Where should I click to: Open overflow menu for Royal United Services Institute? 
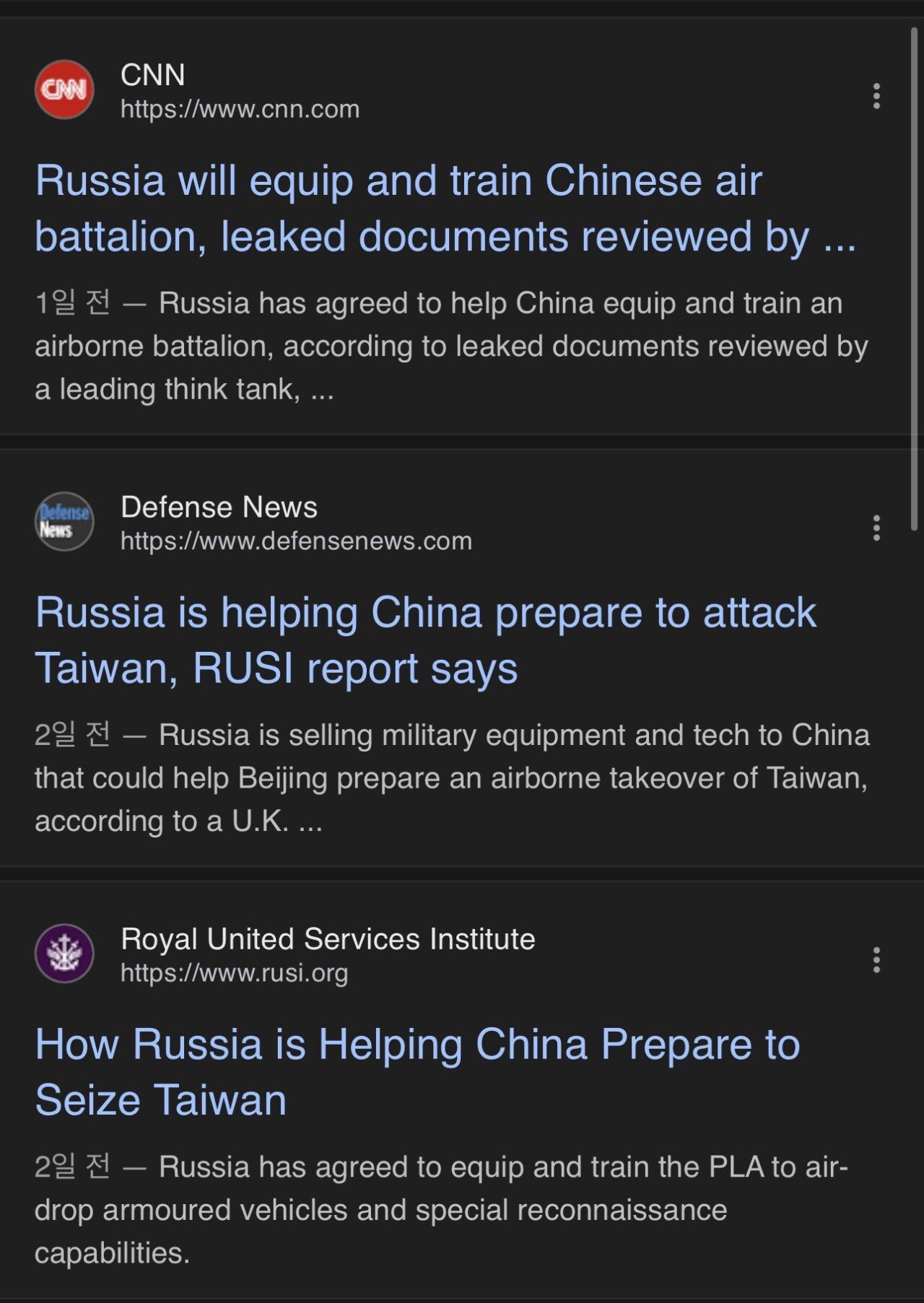pyautogui.click(x=876, y=959)
